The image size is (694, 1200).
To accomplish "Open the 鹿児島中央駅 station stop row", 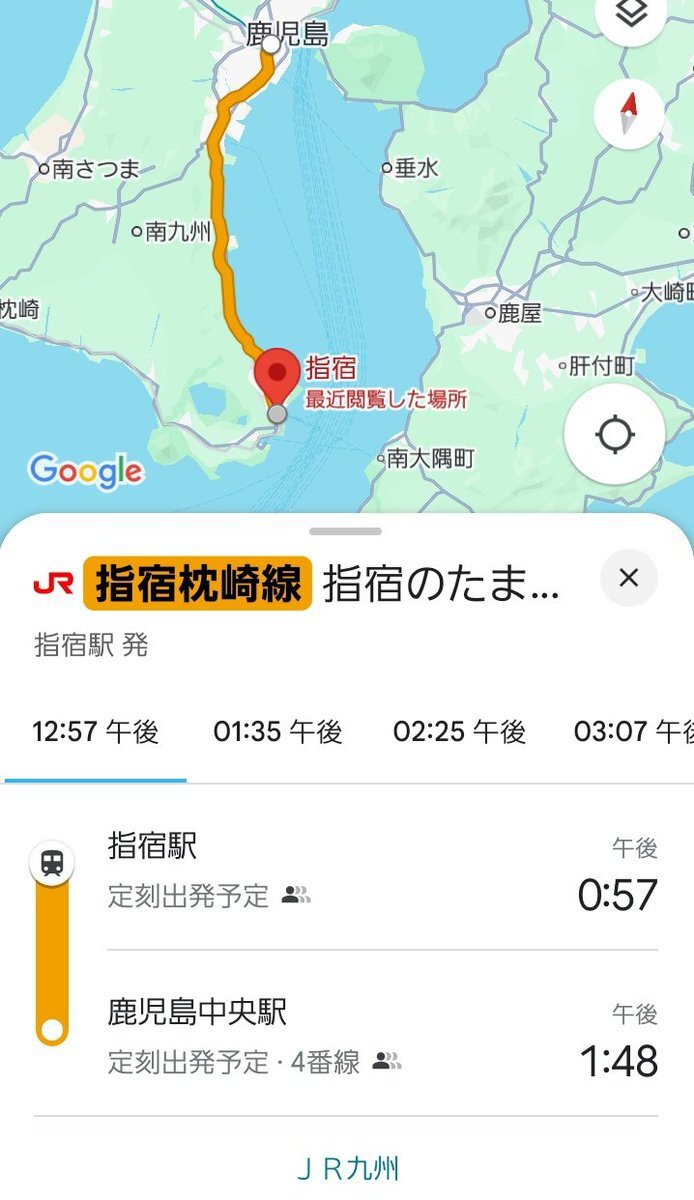I will (347, 1034).
